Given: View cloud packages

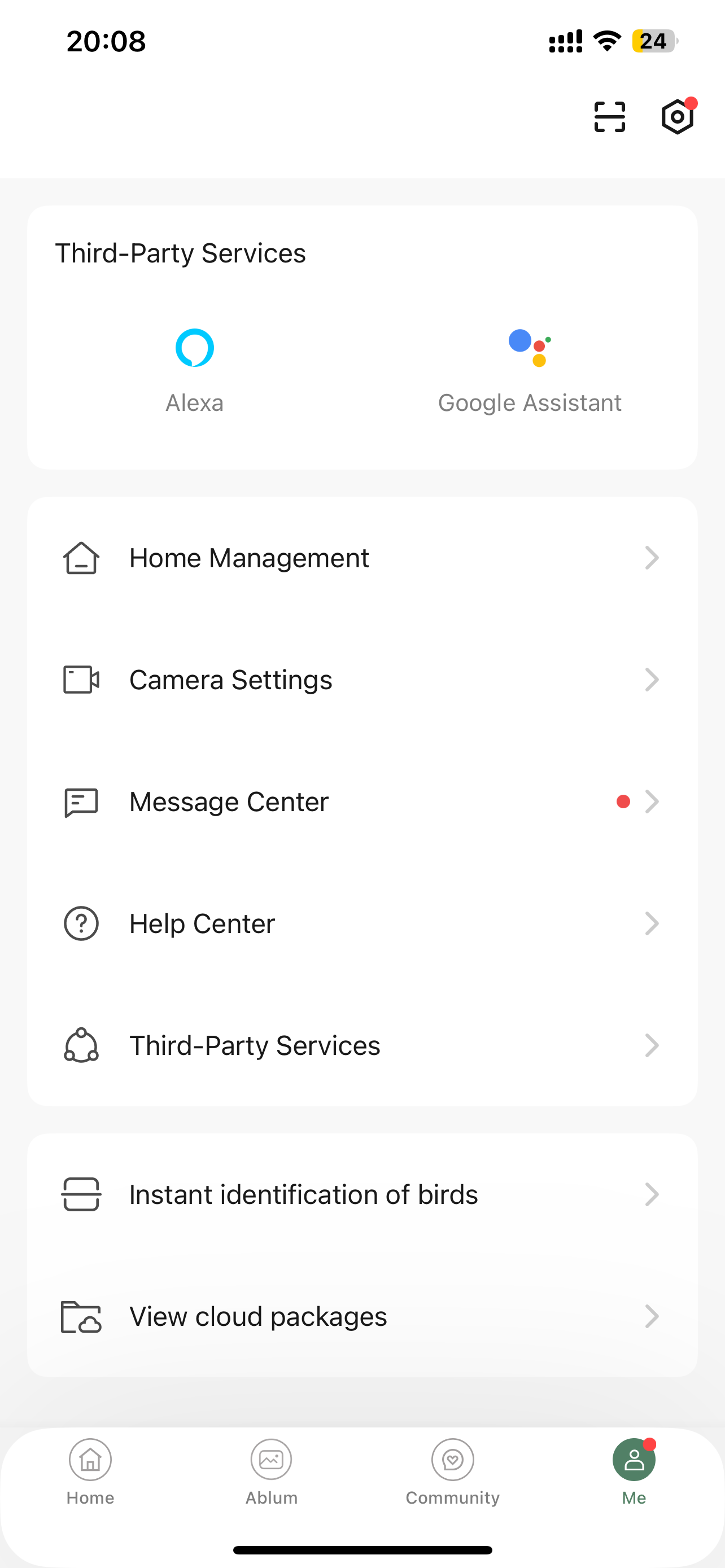Looking at the screenshot, I should pyautogui.click(x=362, y=1316).
